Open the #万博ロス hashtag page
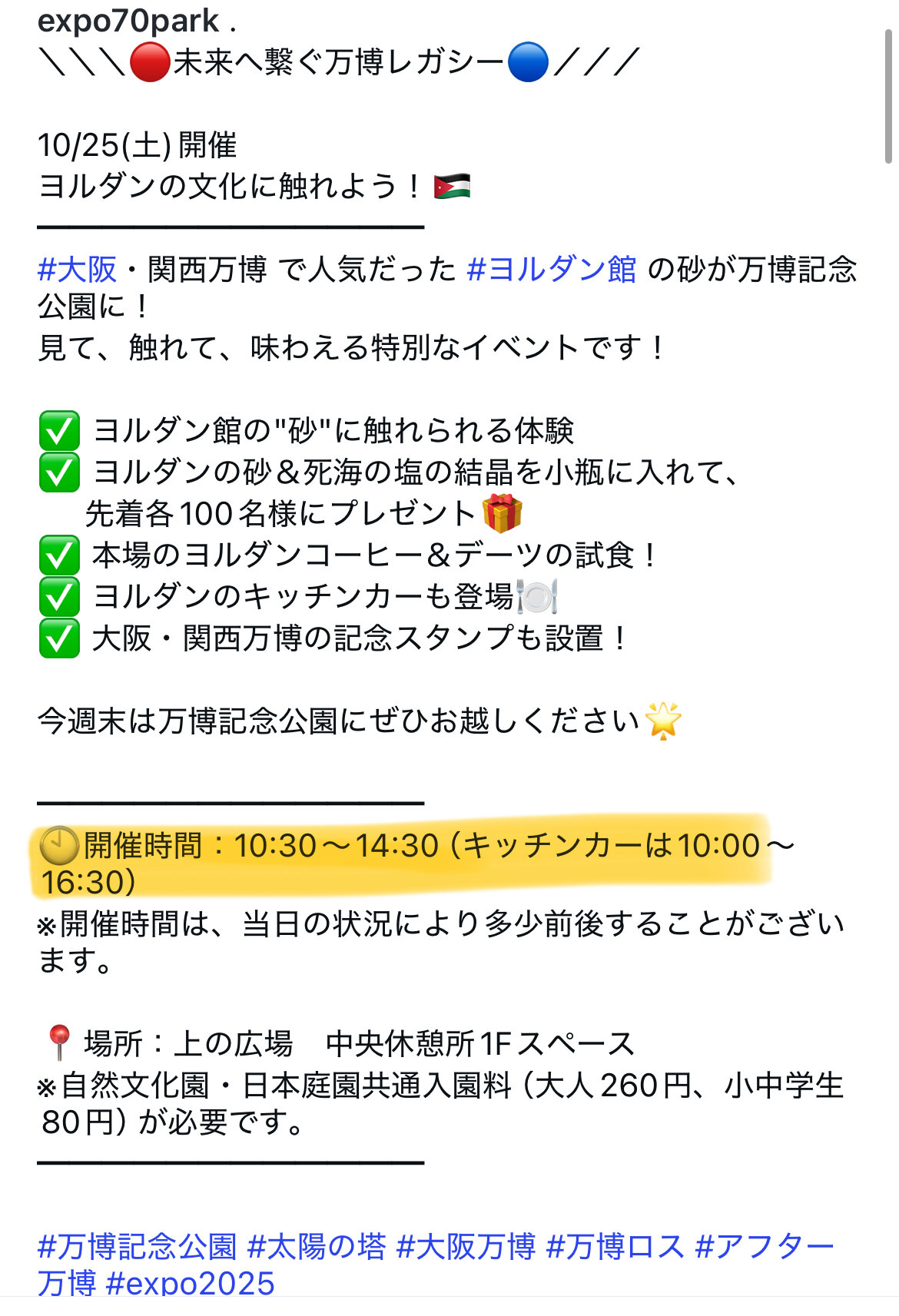 615,1245
